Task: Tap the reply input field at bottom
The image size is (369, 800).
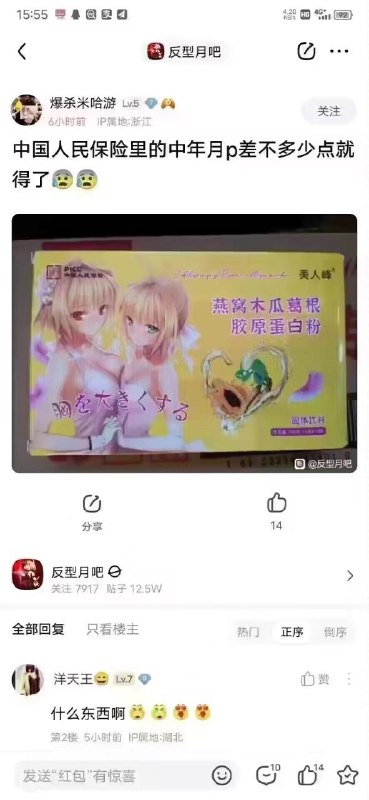Action: (108, 776)
